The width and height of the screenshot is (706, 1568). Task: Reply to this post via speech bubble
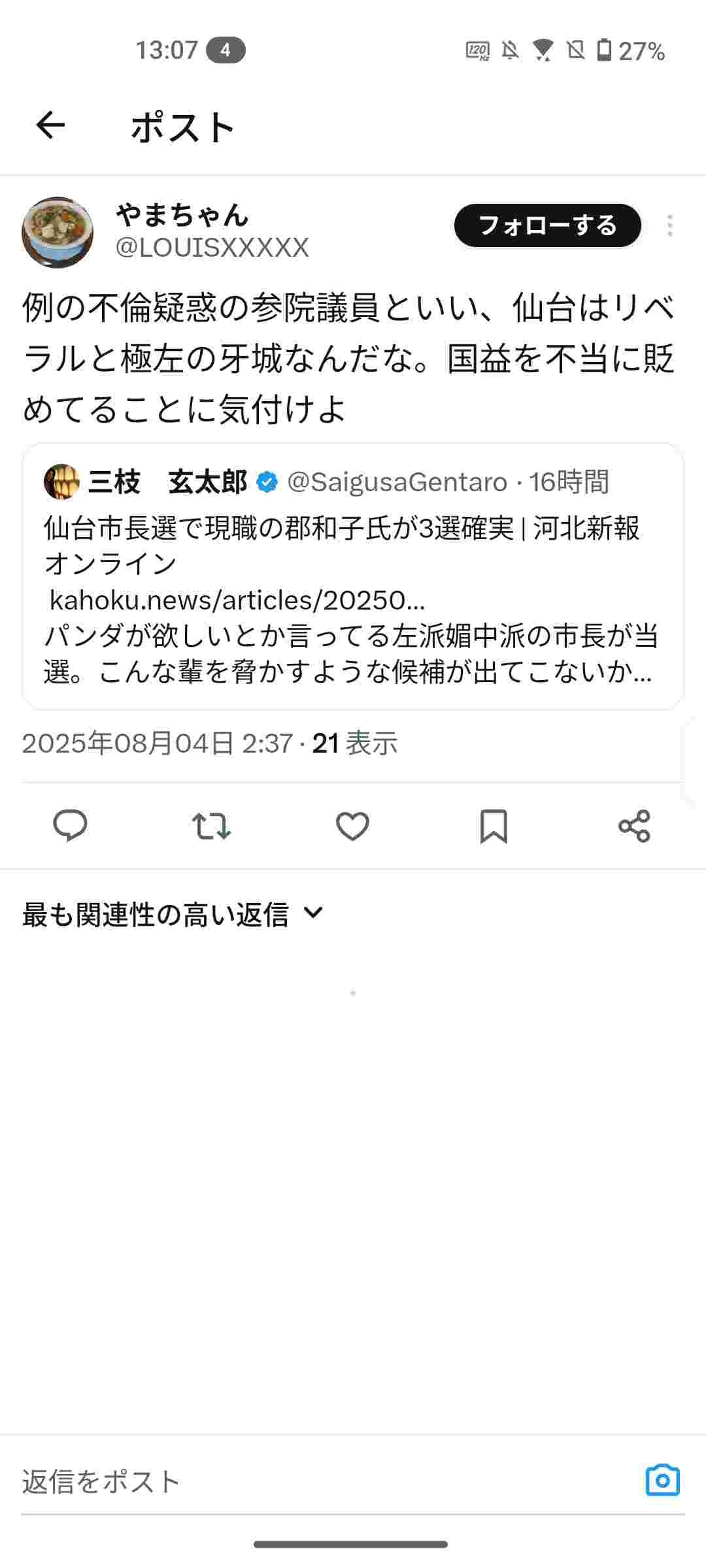click(70, 826)
